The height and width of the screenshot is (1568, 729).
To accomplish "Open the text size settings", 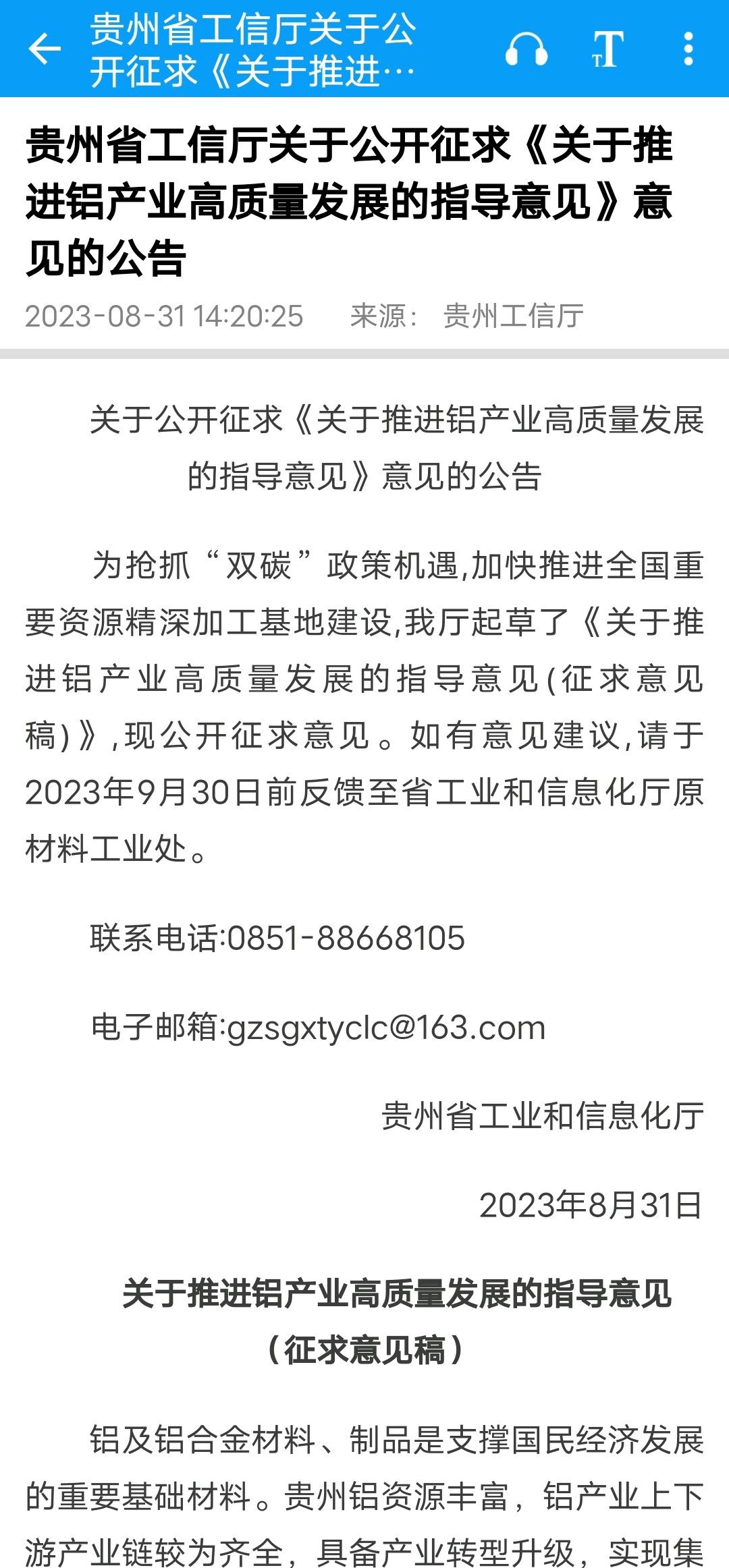I will pos(607,49).
